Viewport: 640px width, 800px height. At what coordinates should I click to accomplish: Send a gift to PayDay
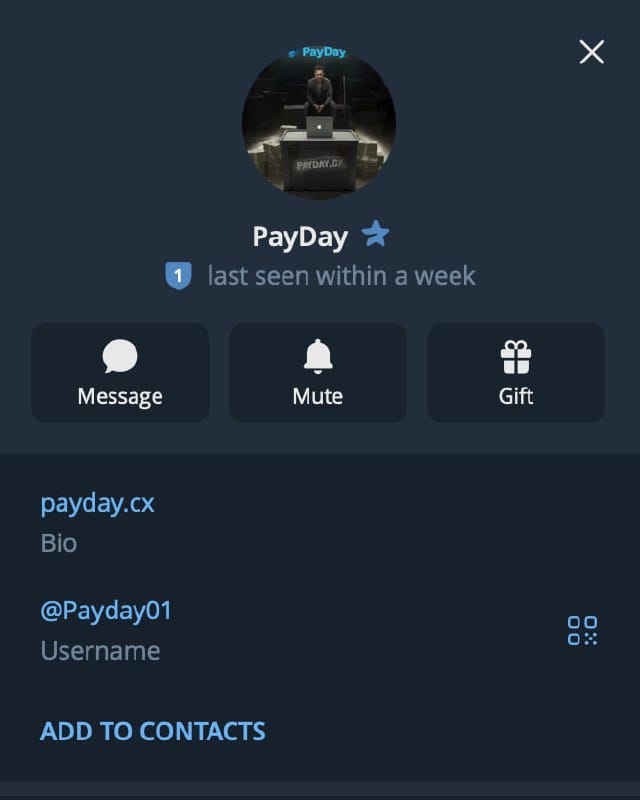click(x=516, y=373)
